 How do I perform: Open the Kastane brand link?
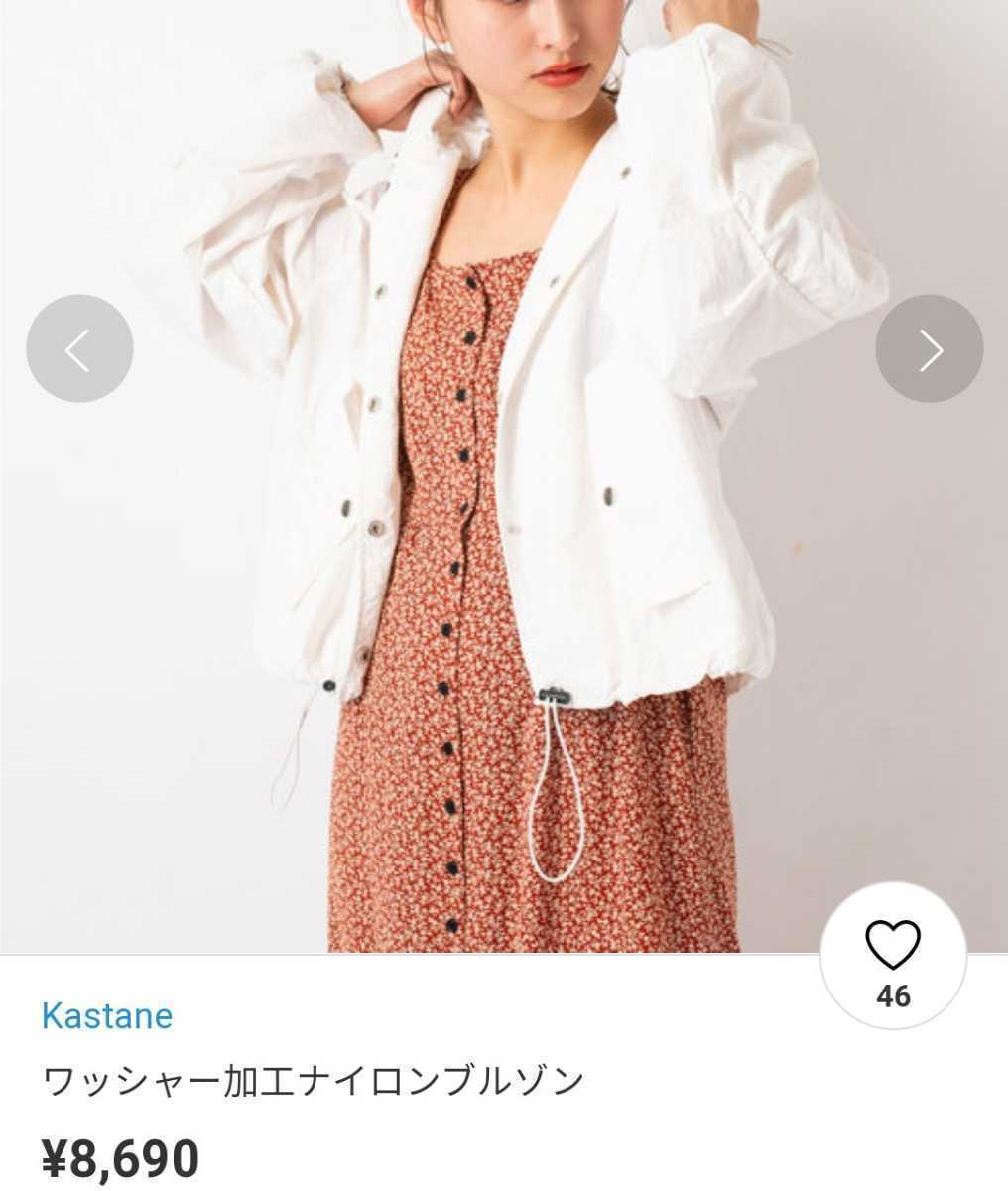pyautogui.click(x=107, y=1015)
